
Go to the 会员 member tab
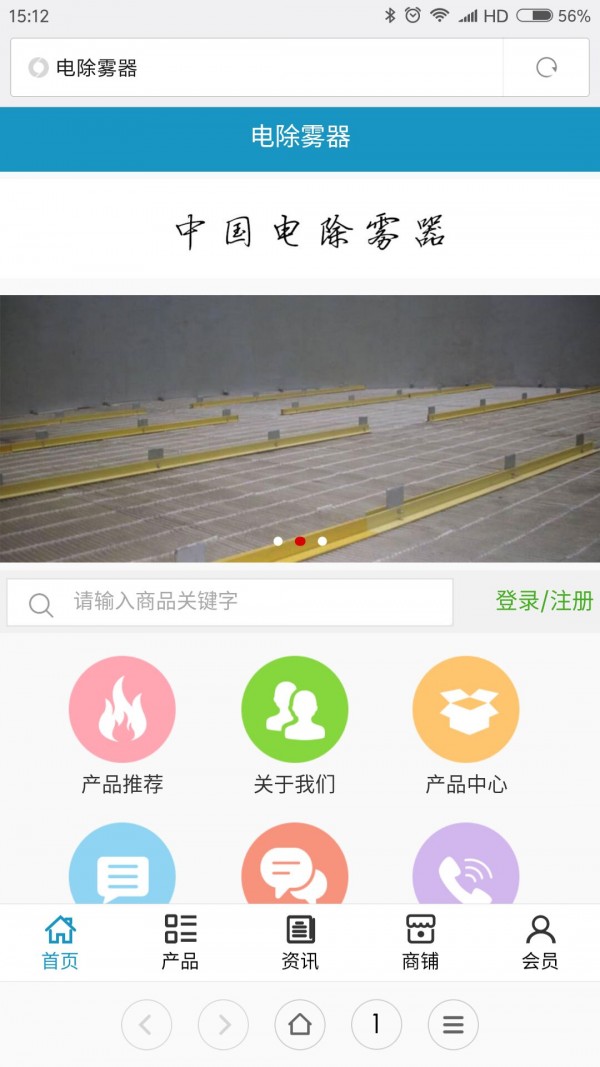pyautogui.click(x=540, y=942)
